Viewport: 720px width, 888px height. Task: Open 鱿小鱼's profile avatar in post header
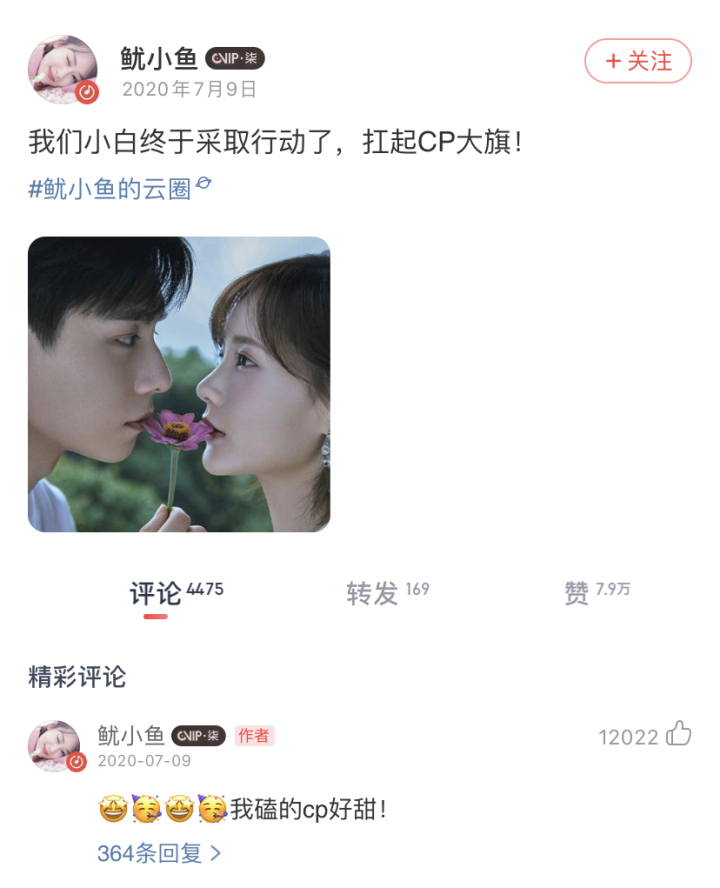(62, 70)
